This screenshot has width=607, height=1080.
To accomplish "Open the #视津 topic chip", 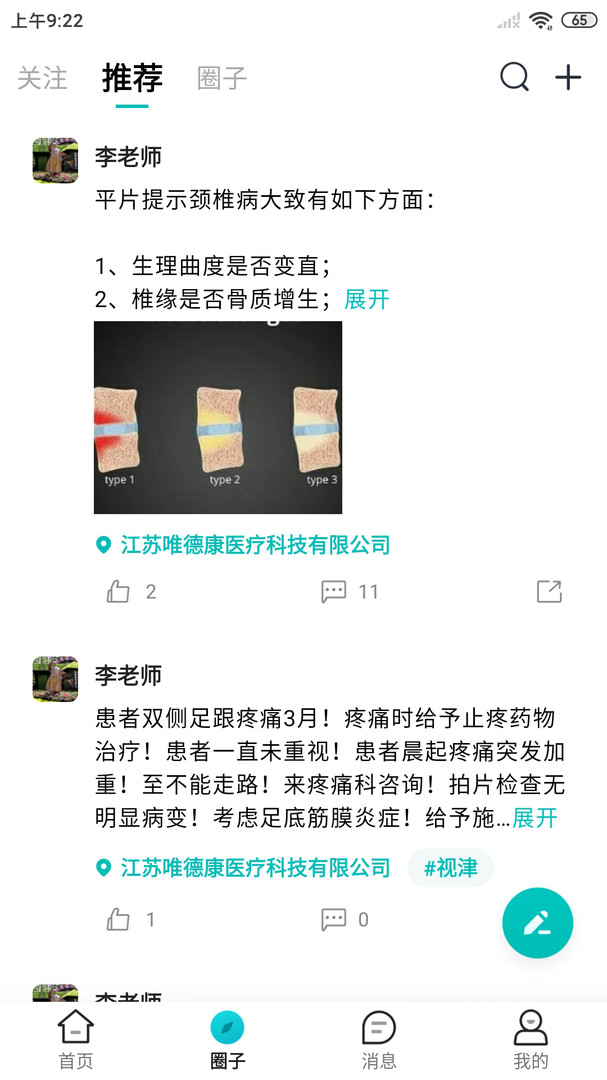I will pyautogui.click(x=451, y=868).
